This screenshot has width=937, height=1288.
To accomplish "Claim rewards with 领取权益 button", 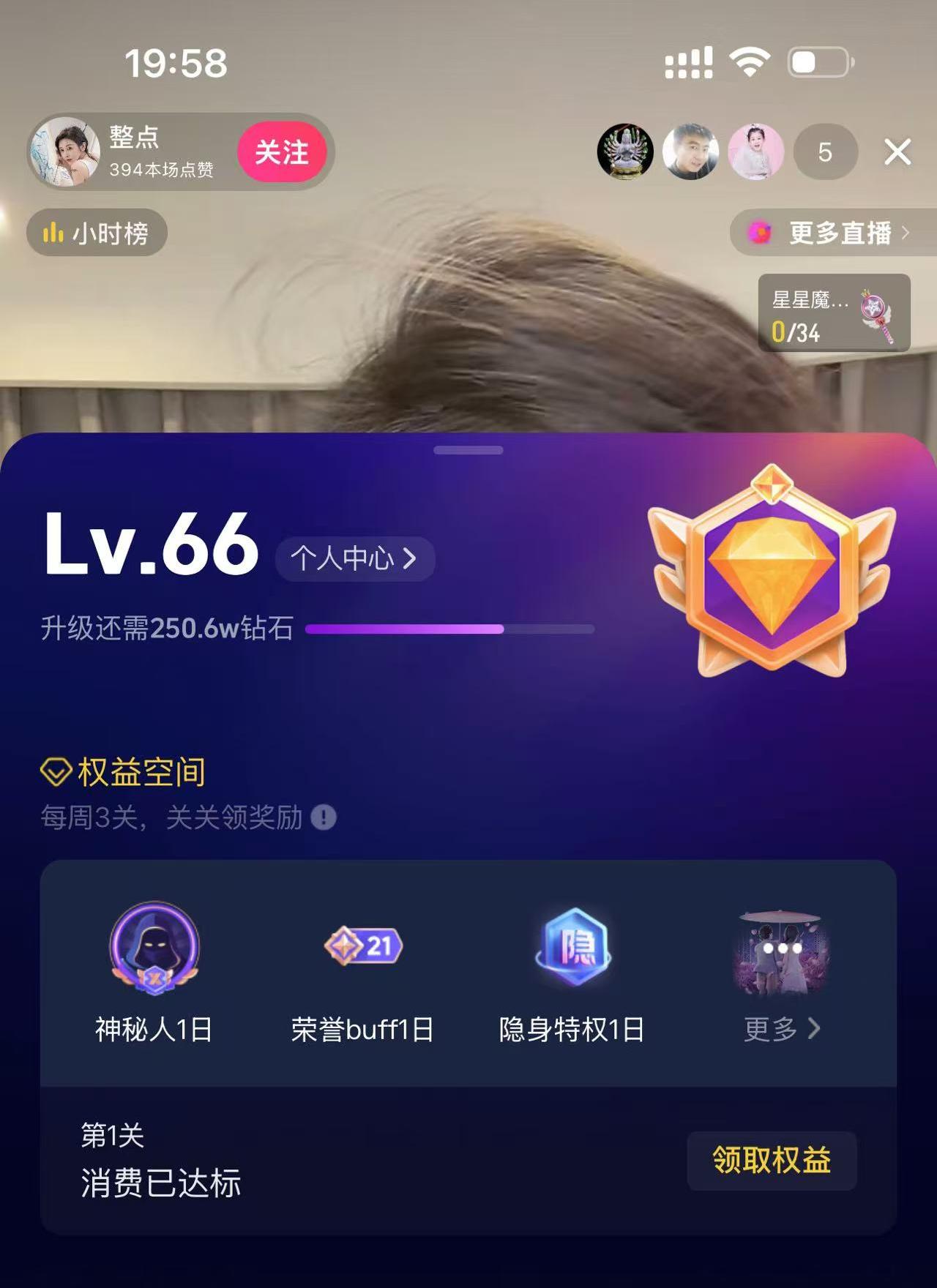I will point(772,1161).
